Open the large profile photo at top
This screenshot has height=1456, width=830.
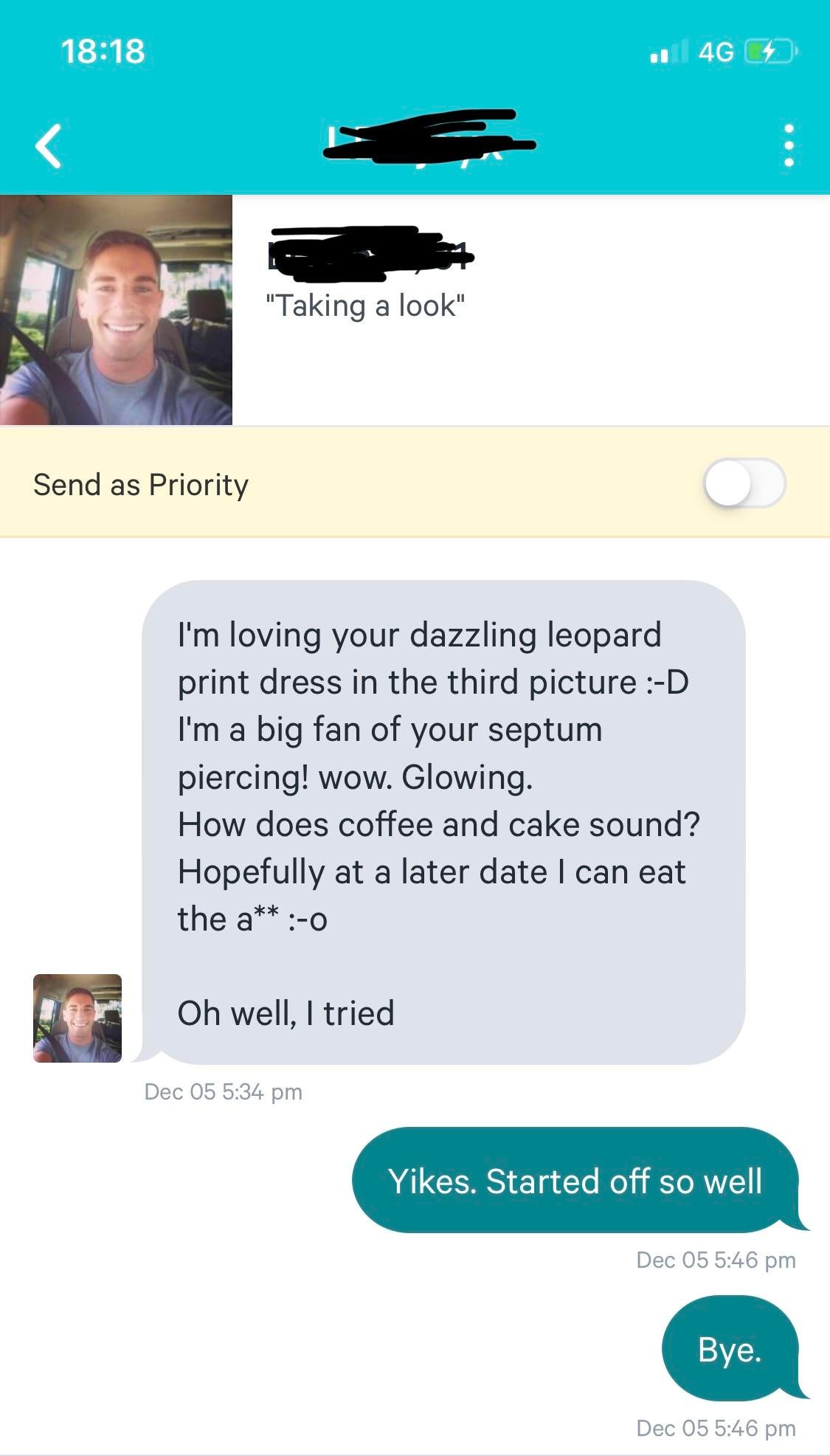click(x=116, y=310)
